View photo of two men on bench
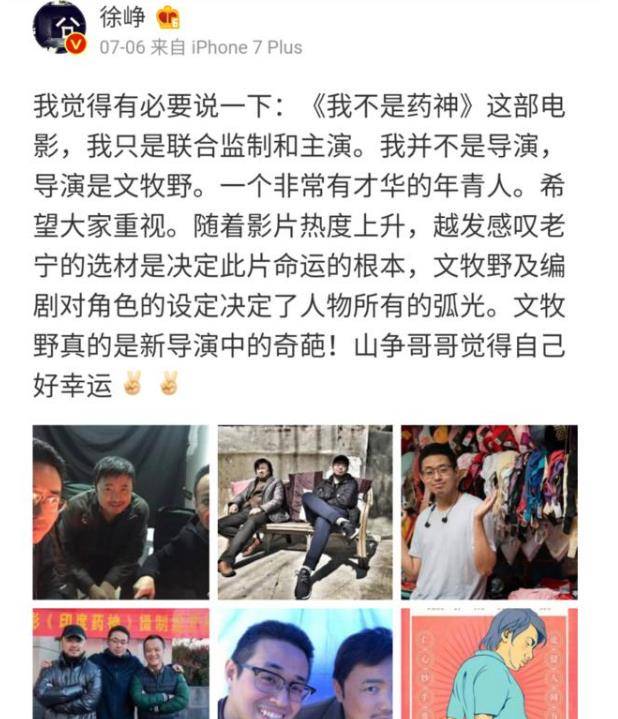Image resolution: width=618 pixels, height=719 pixels. tap(304, 512)
